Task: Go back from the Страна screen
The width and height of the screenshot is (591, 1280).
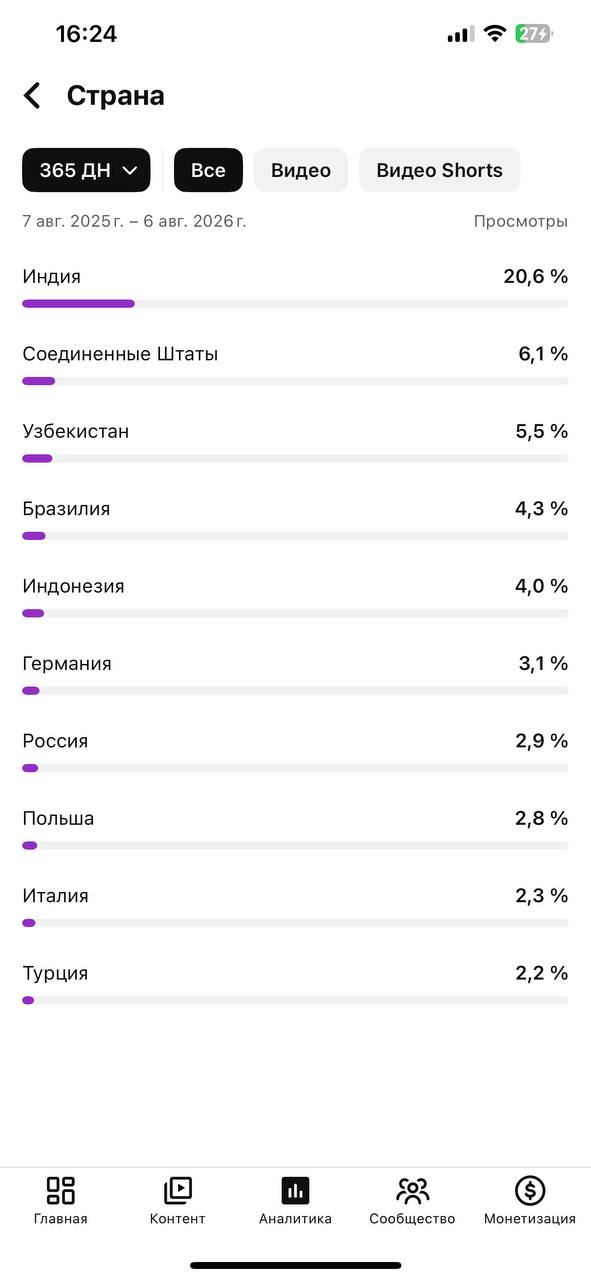Action: (32, 96)
